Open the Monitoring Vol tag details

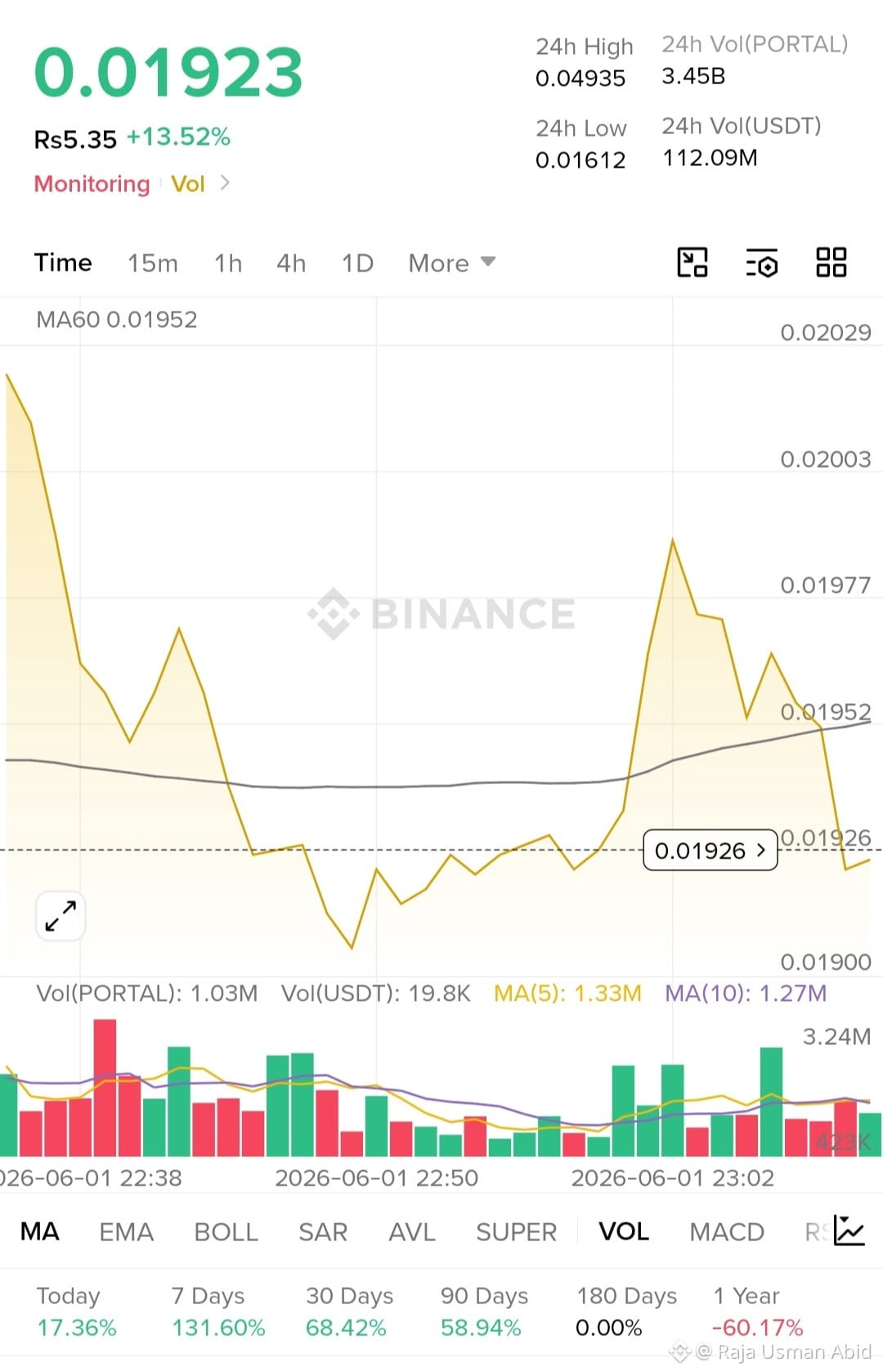pyautogui.click(x=132, y=184)
